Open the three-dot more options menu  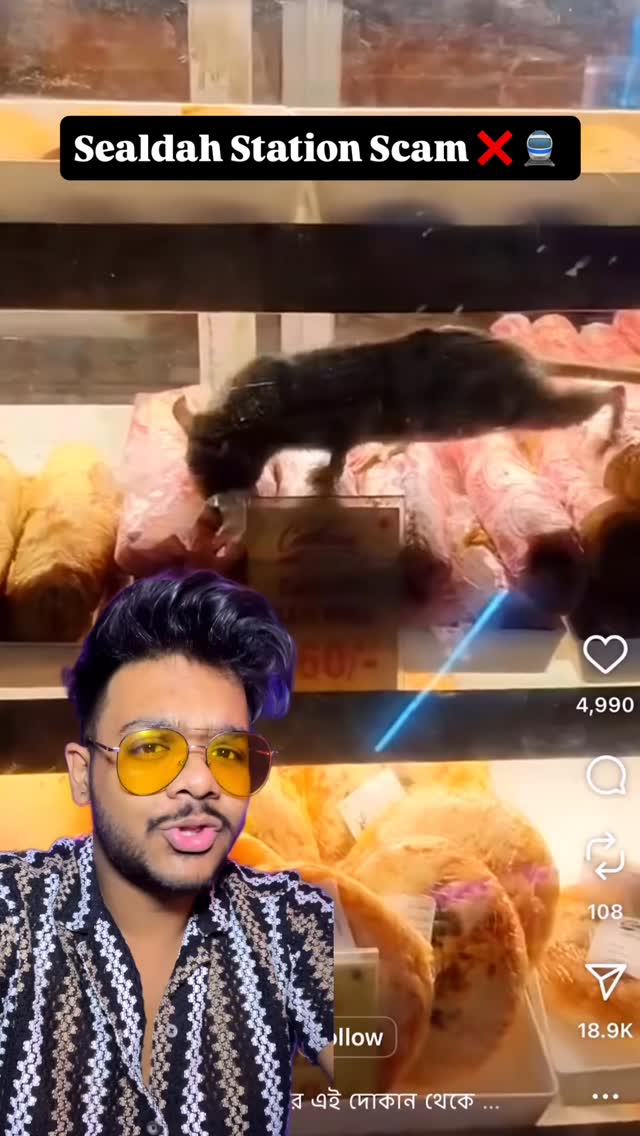pyautogui.click(x=605, y=1096)
